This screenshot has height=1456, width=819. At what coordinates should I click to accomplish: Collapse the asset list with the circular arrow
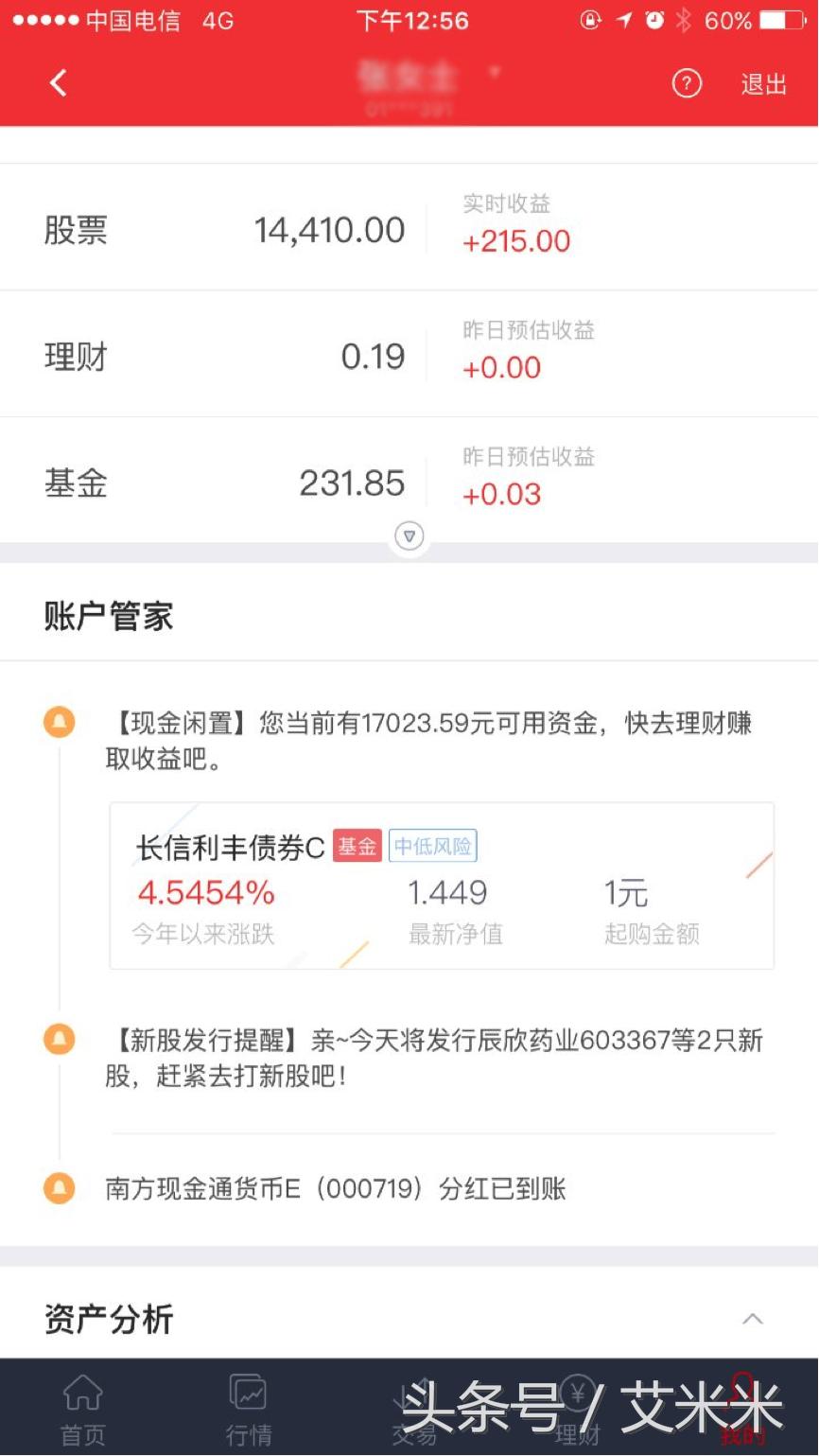pyautogui.click(x=409, y=535)
